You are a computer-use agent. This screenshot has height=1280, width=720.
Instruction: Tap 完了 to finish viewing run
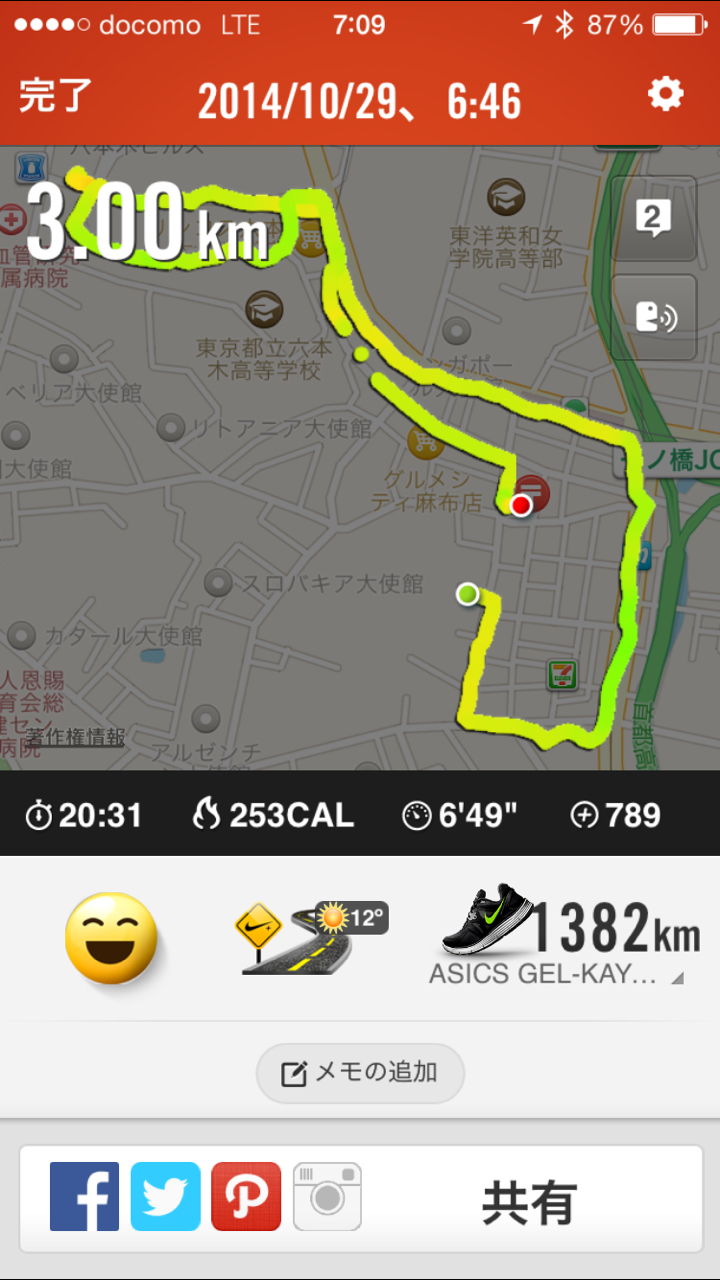coord(56,97)
